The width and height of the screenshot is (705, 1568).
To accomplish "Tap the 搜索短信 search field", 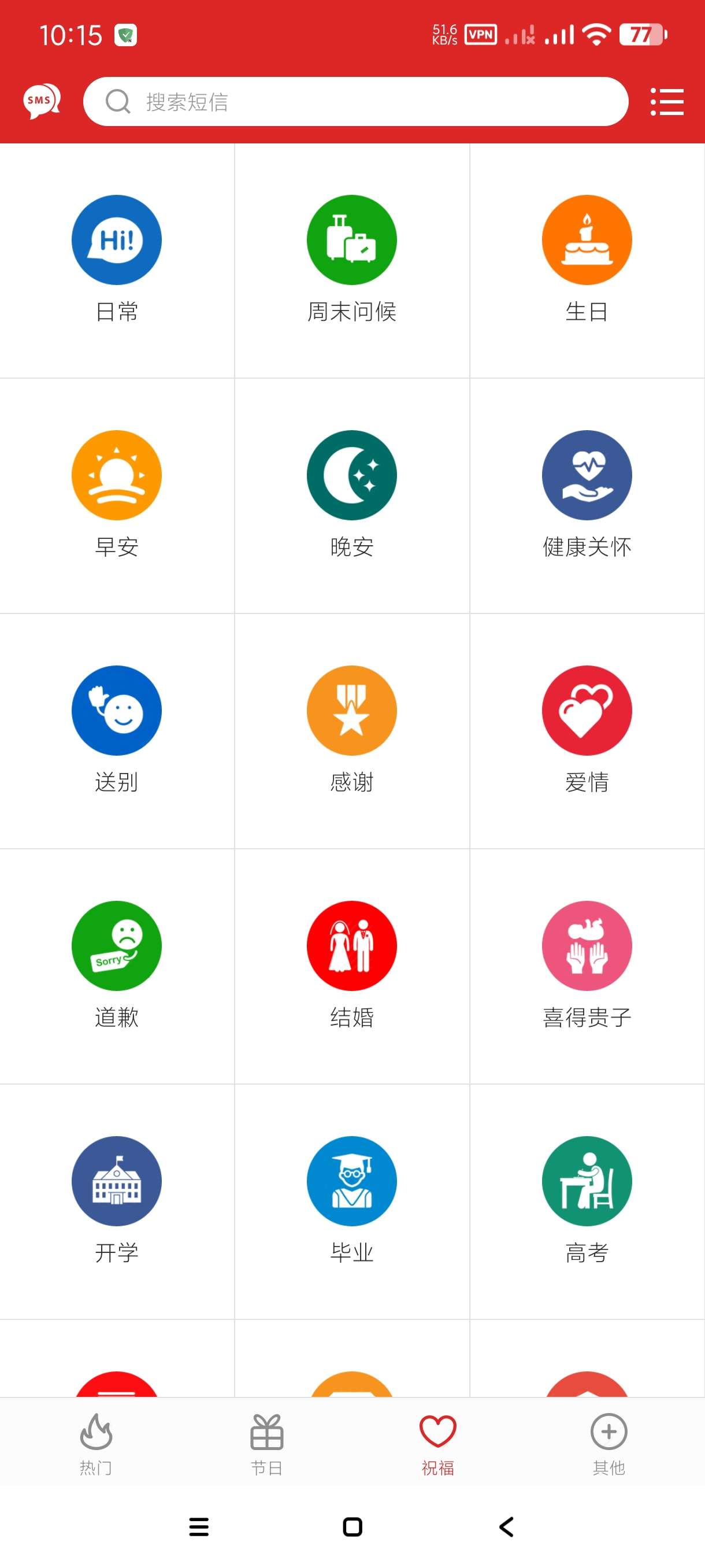I will 355,102.
